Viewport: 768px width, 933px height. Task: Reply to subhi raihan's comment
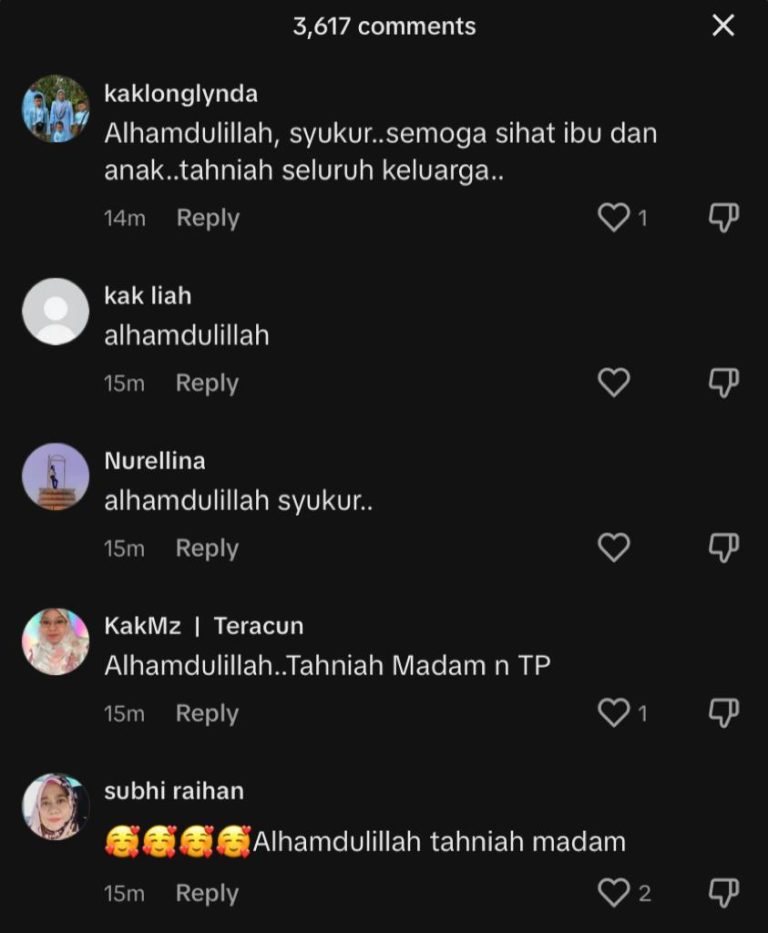[207, 893]
